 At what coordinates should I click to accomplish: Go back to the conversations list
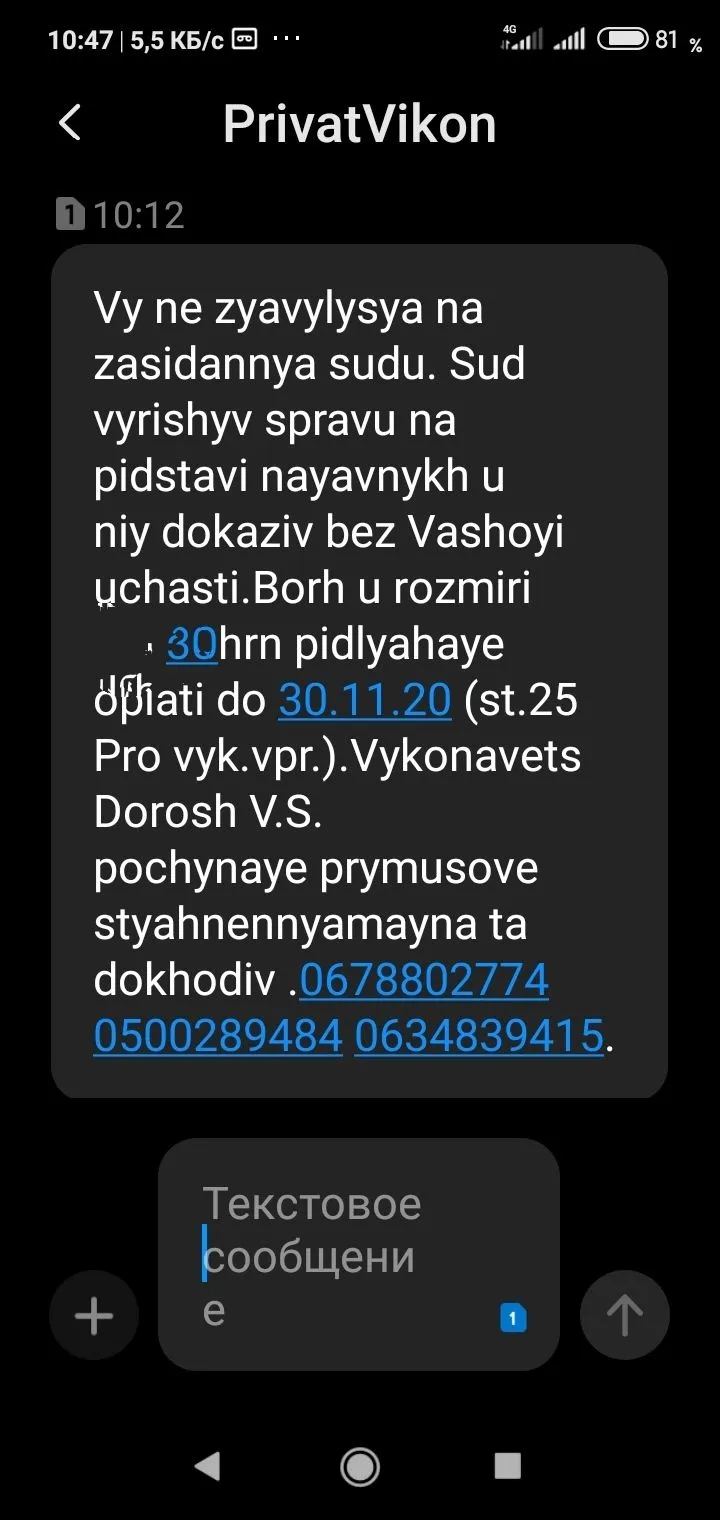coord(69,123)
